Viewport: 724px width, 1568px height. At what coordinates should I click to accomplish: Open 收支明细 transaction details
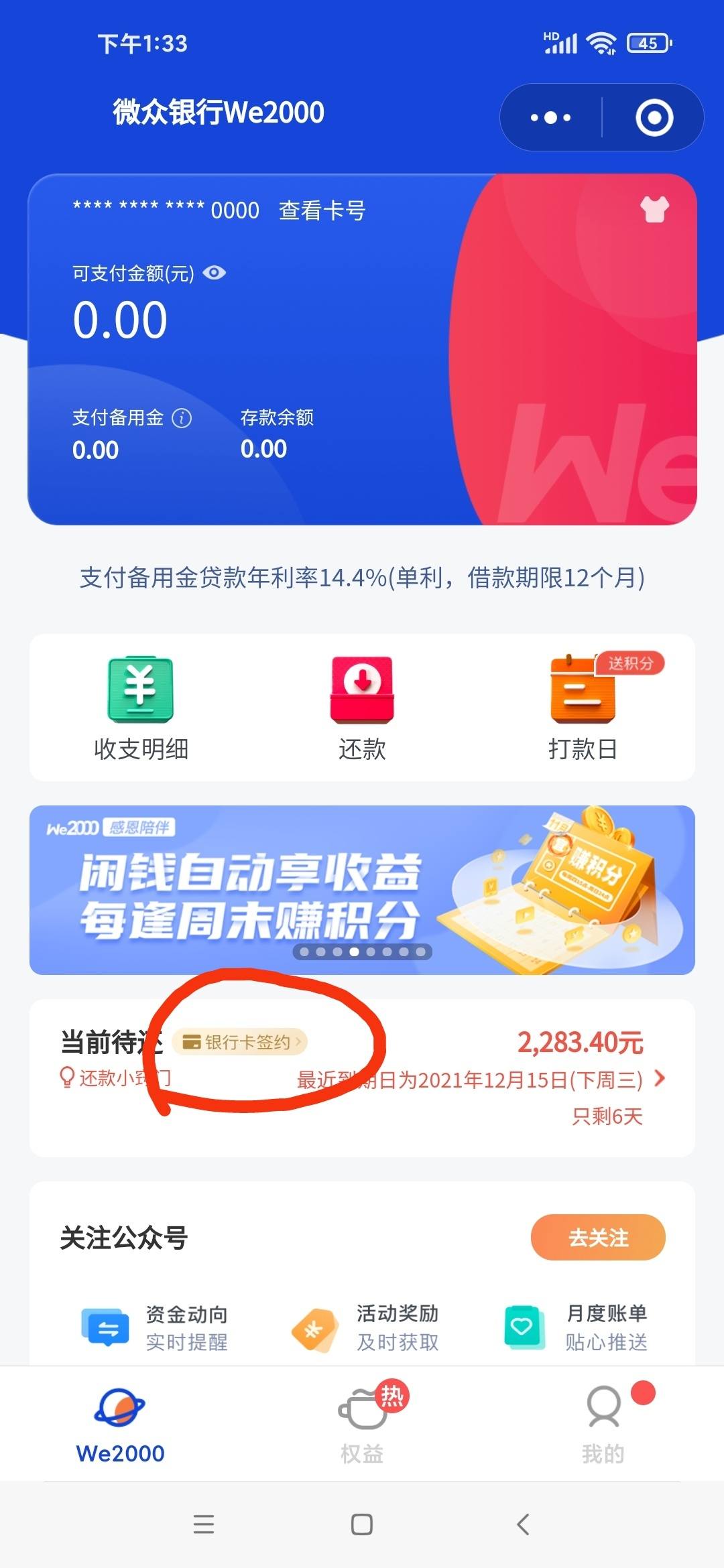[141, 708]
